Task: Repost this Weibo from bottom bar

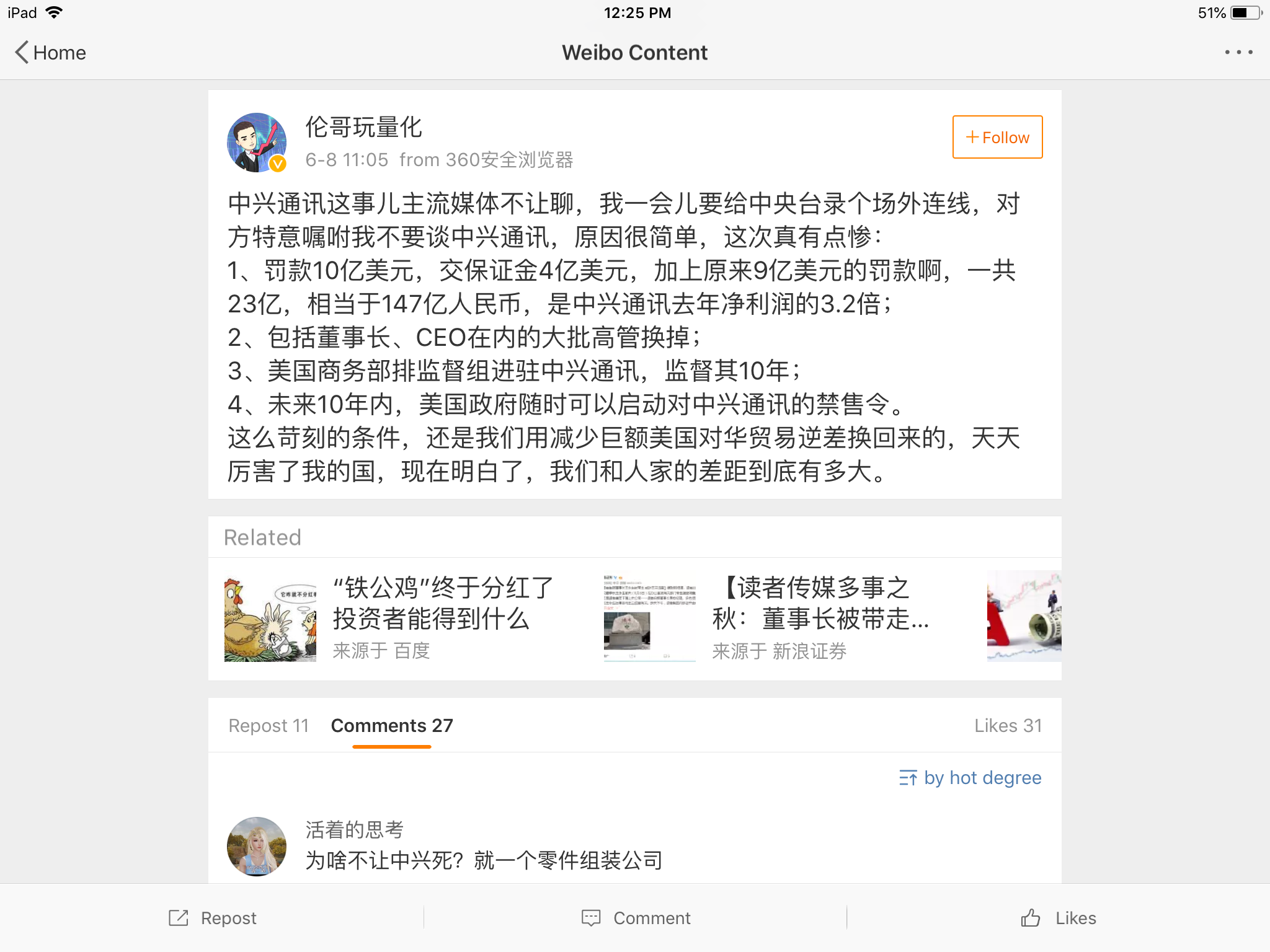Action: pos(213,918)
